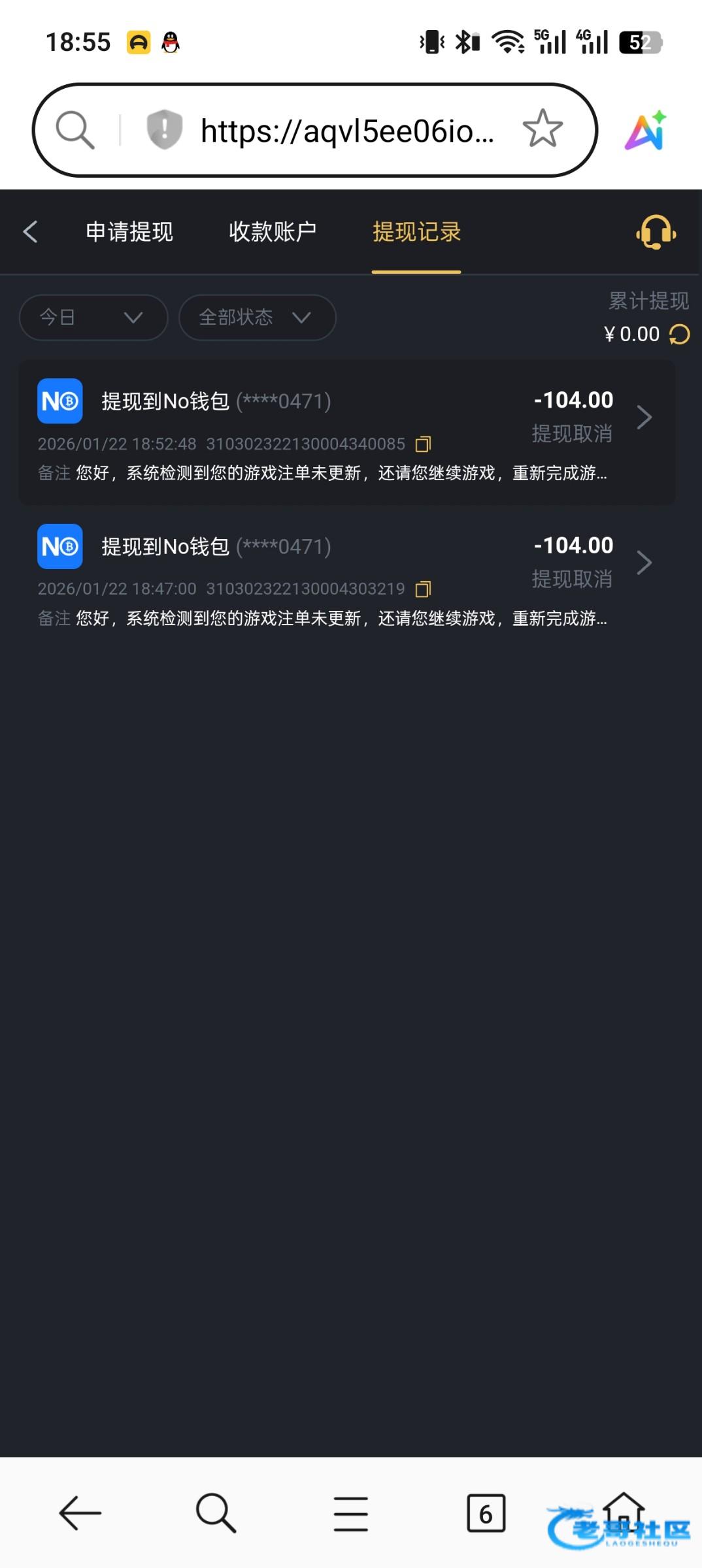
Task: Tap the browser address bar
Action: [346, 131]
